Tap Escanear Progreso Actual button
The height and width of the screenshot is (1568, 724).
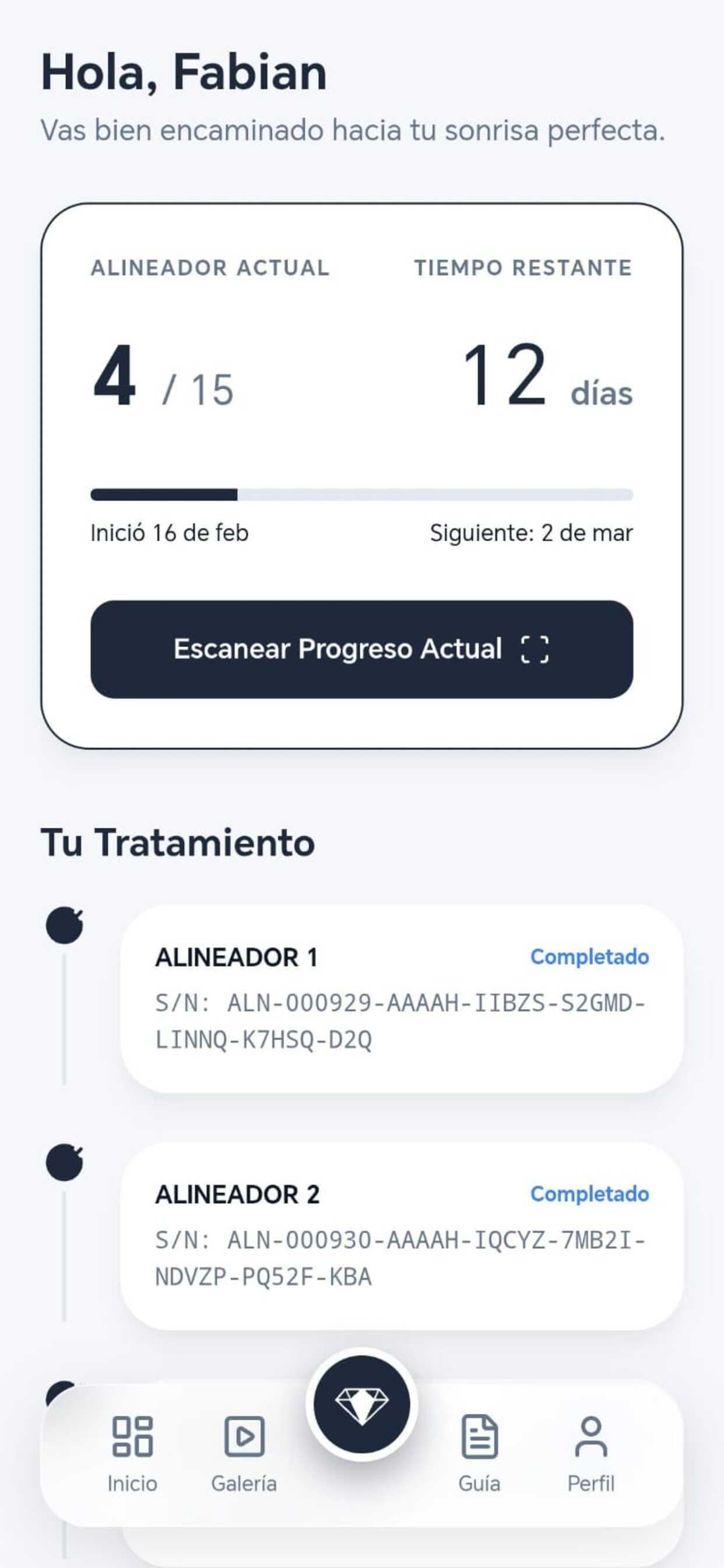(361, 649)
